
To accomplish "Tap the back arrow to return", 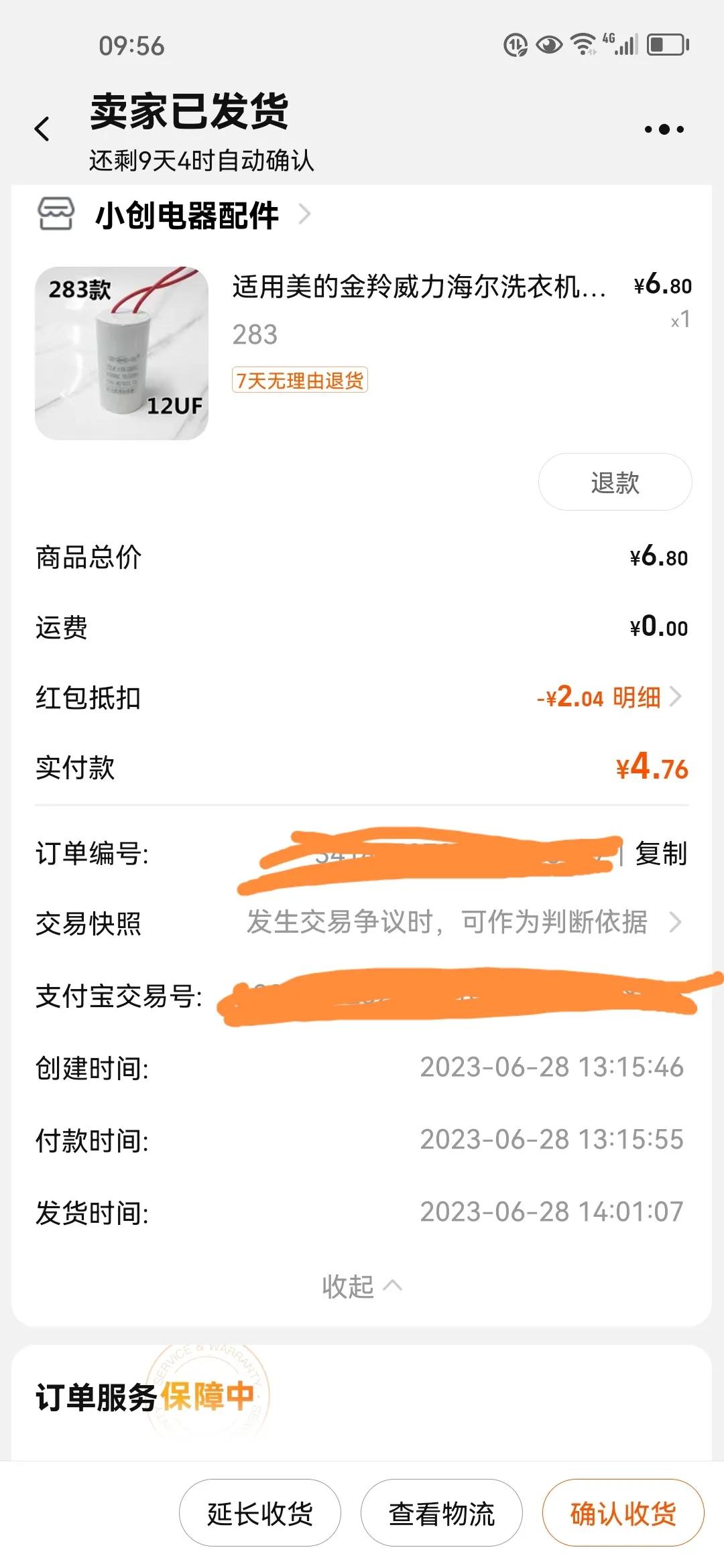I will [40, 128].
